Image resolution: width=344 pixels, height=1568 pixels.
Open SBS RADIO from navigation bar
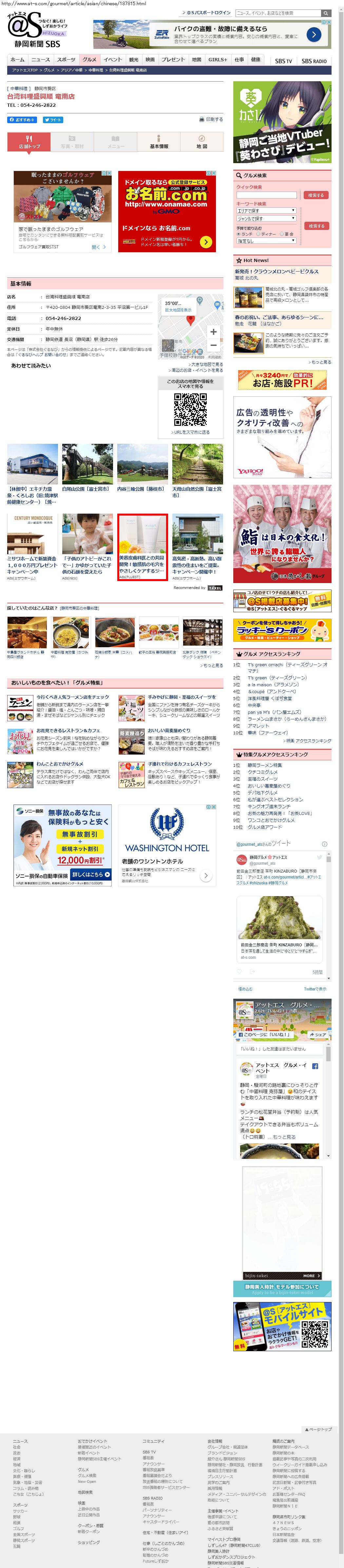(x=314, y=61)
